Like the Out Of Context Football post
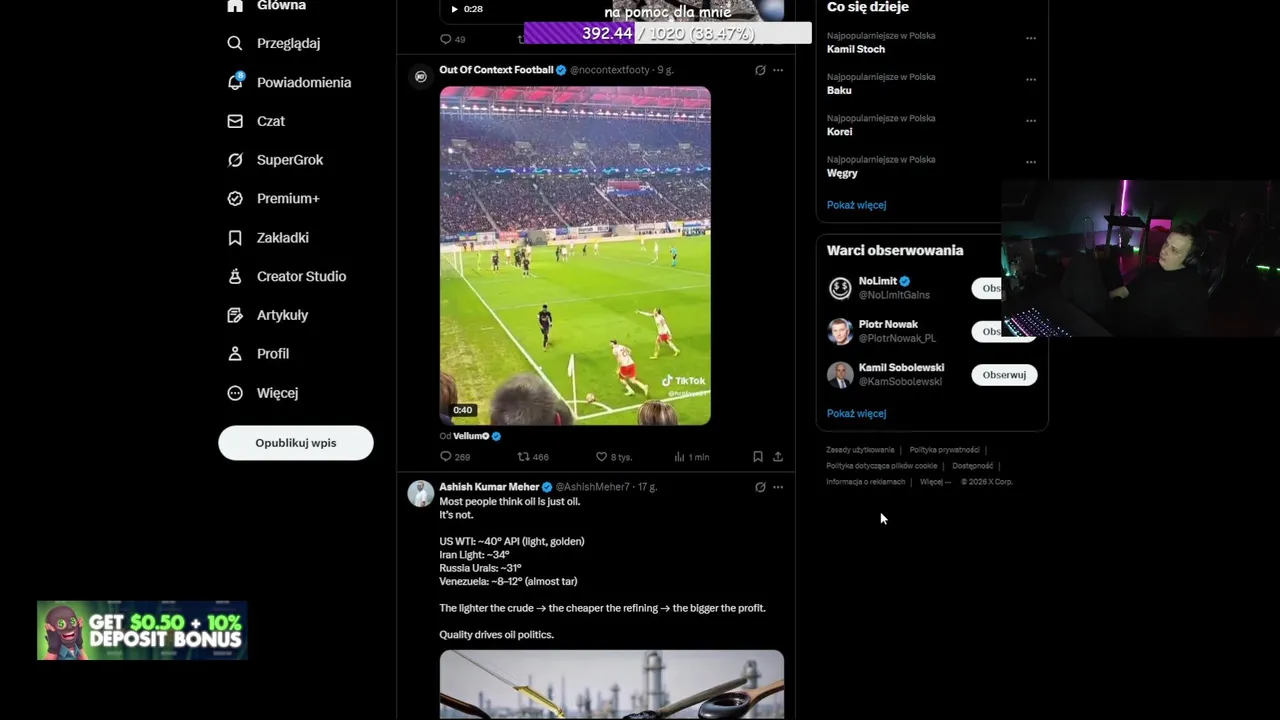This screenshot has width=1280, height=720. (x=602, y=457)
